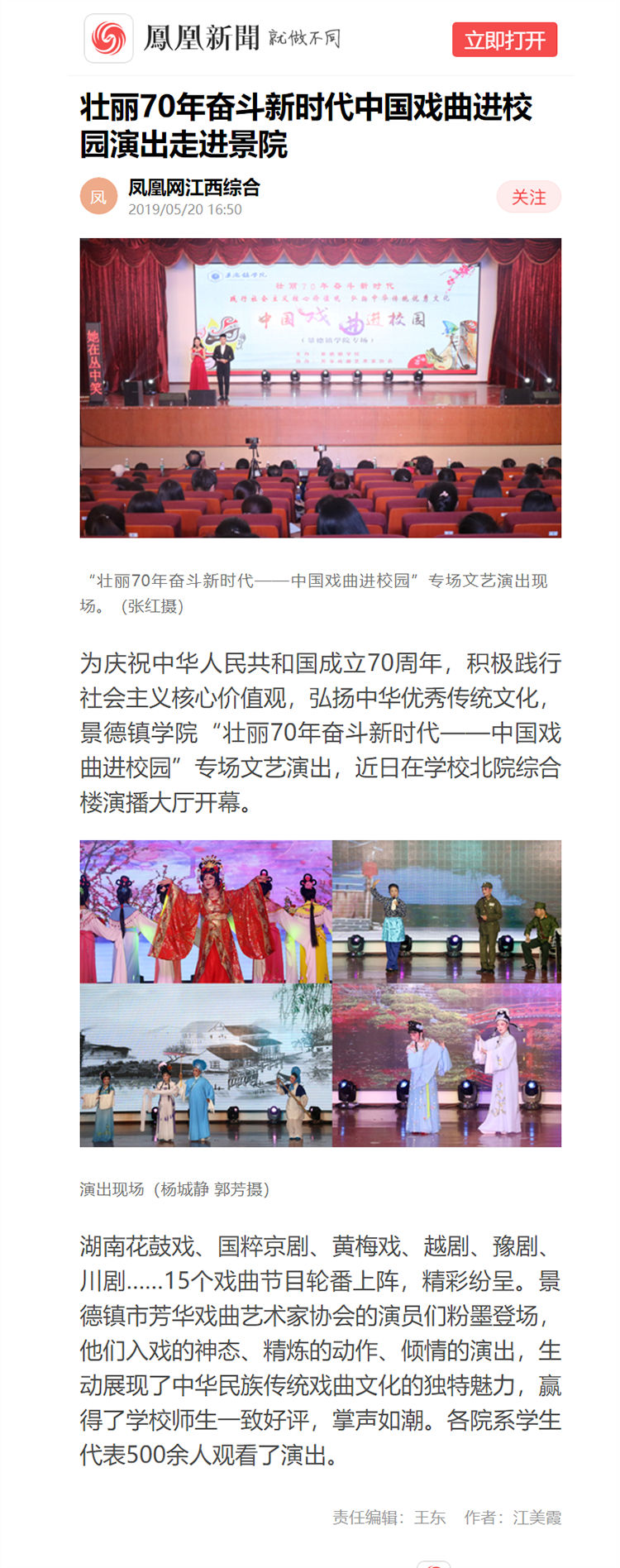Follow 凤凰网江西综合 with the 关注 button

[x=528, y=197]
